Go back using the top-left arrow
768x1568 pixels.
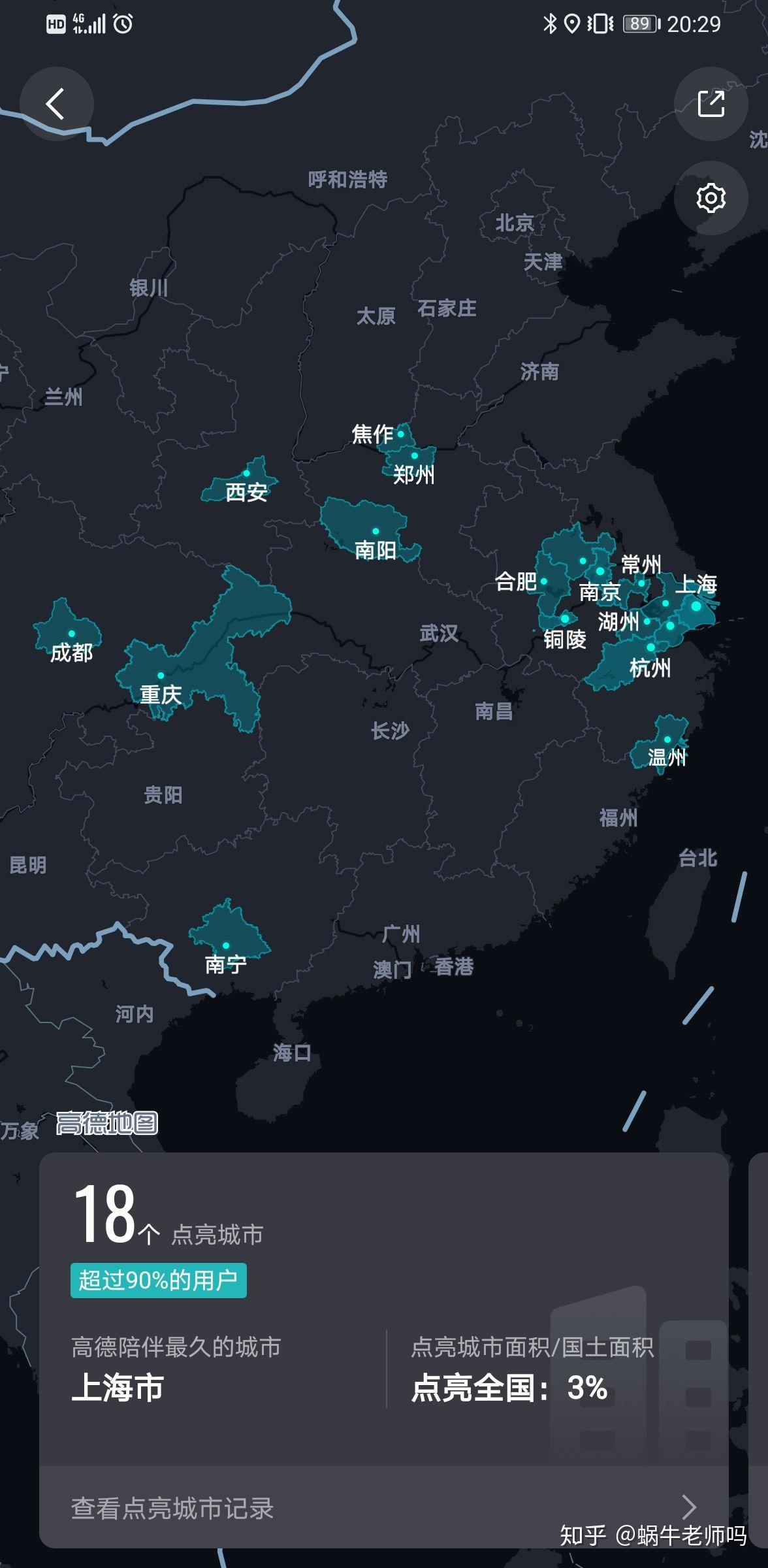pyautogui.click(x=56, y=104)
